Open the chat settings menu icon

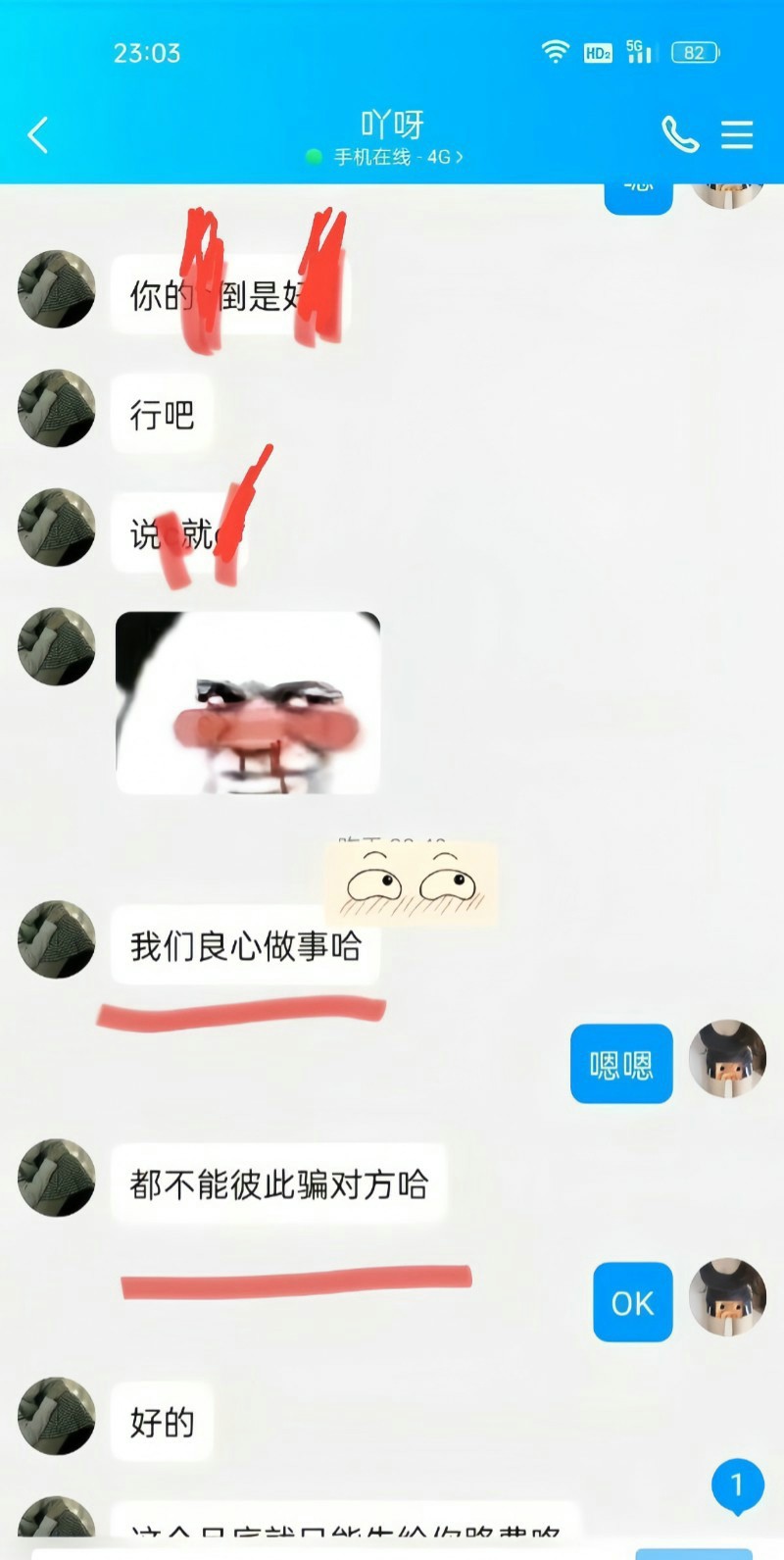point(737,134)
